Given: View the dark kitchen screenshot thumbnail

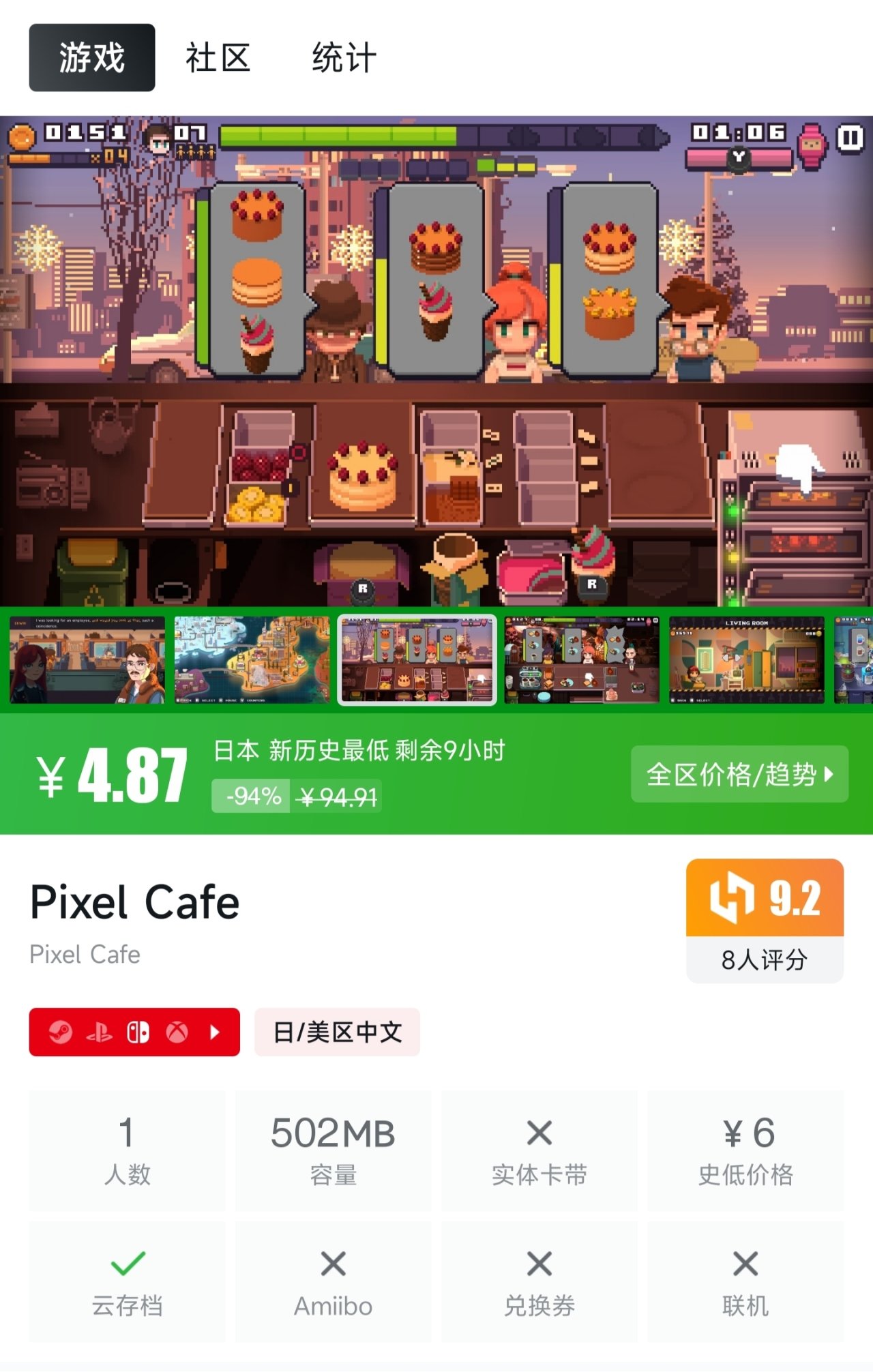Looking at the screenshot, I should (582, 659).
